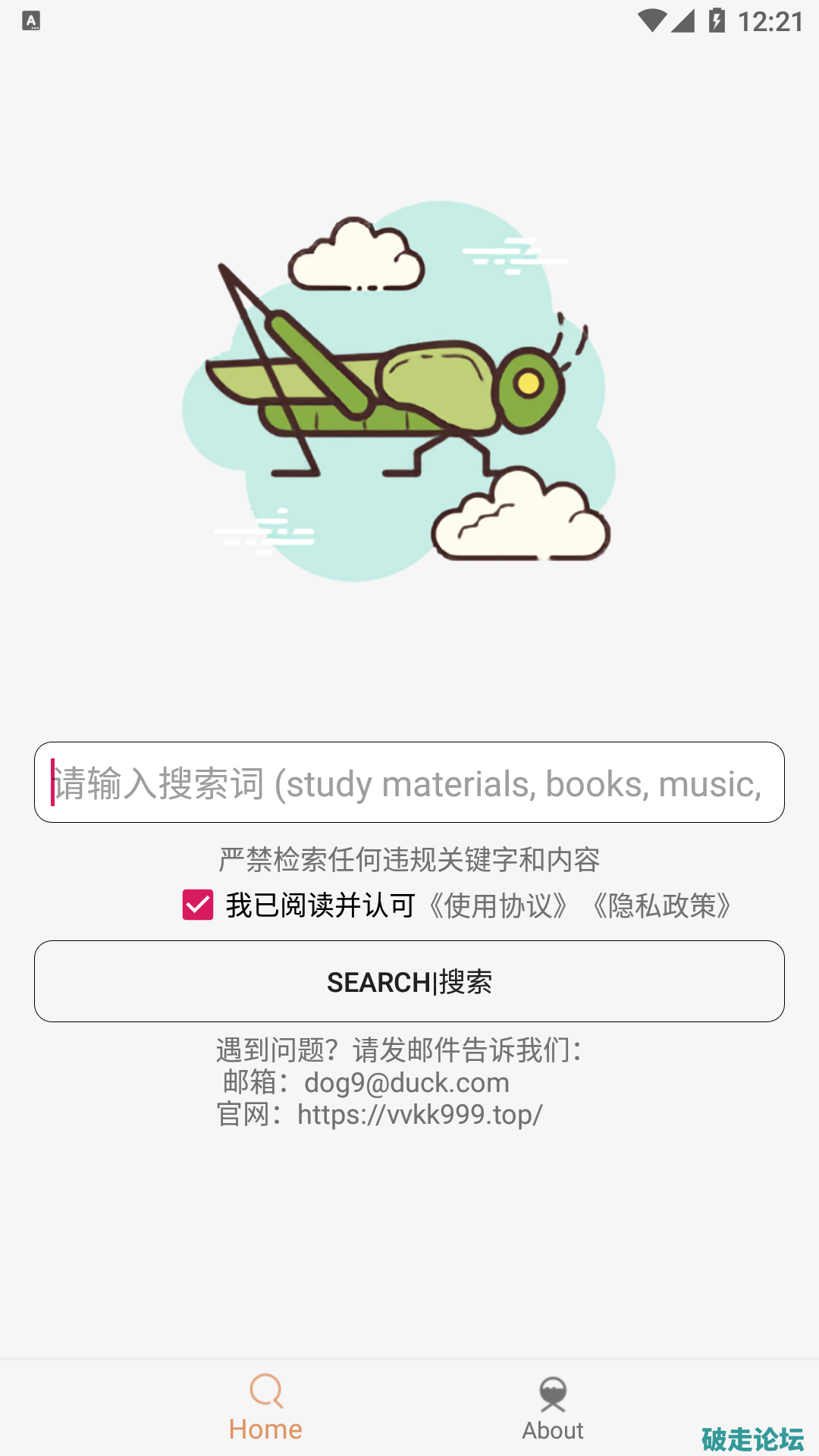819x1456 pixels.
Task: Tap the SEARCH|搜索 button
Action: click(409, 981)
